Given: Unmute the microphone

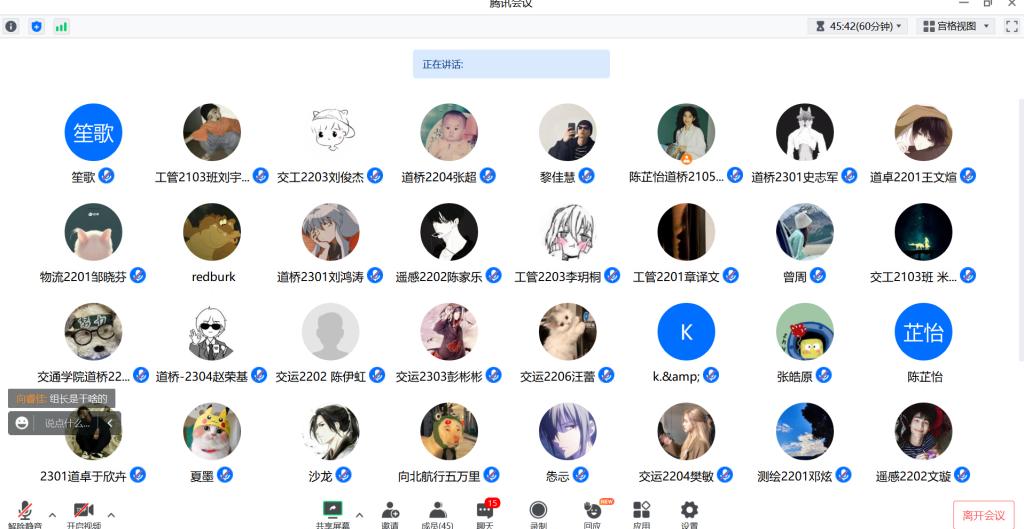Looking at the screenshot, I should pos(24,513).
